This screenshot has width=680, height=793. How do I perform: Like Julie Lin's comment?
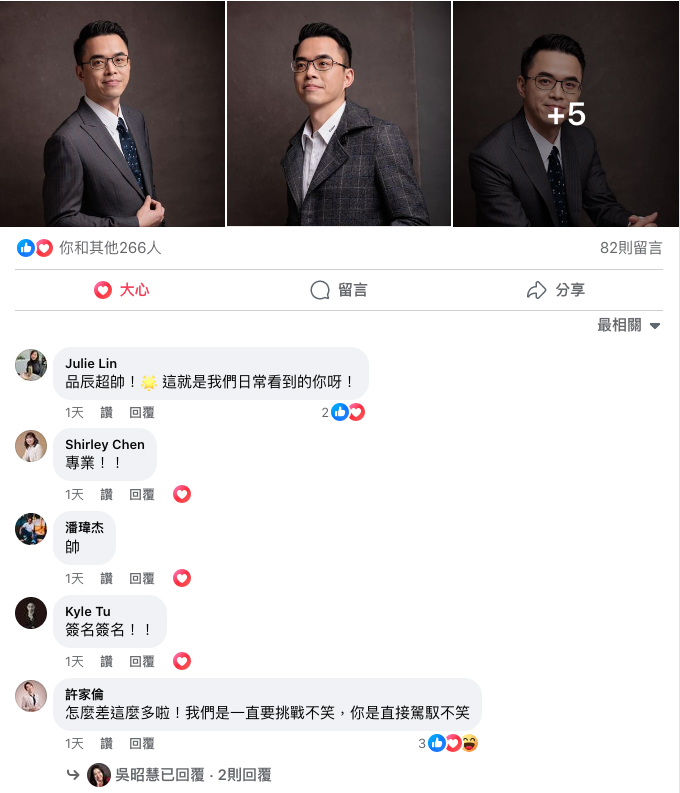(106, 412)
